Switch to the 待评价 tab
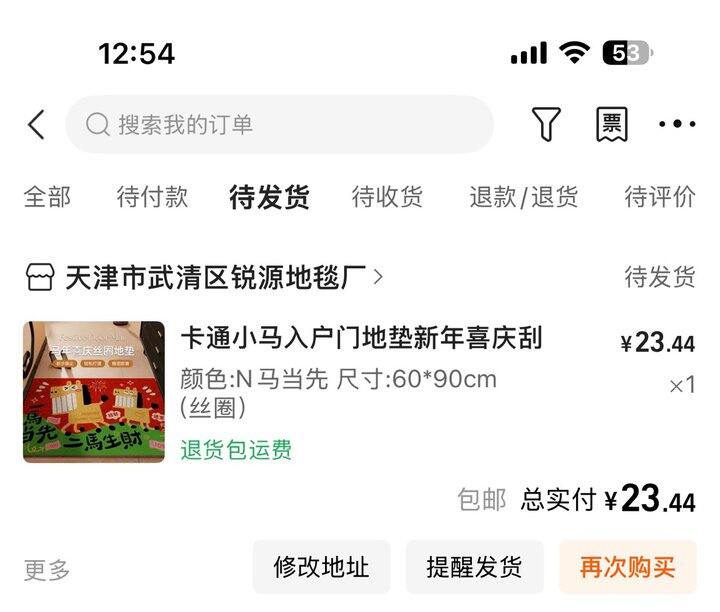The image size is (720, 612). pyautogui.click(x=660, y=197)
